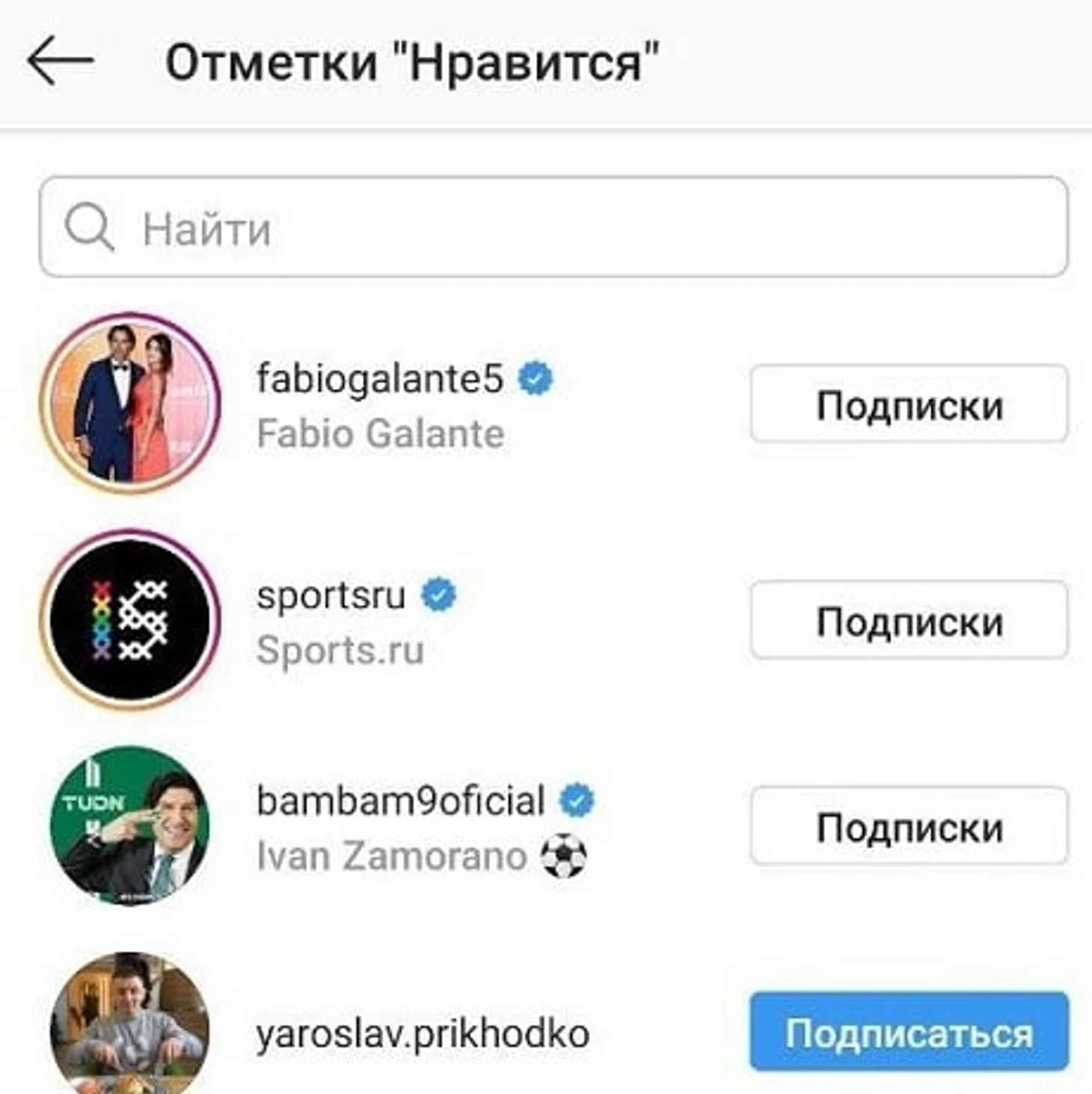Viewport: 1092px width, 1094px height.
Task: Tap Подписки button next to fabiogalante5
Action: (909, 405)
